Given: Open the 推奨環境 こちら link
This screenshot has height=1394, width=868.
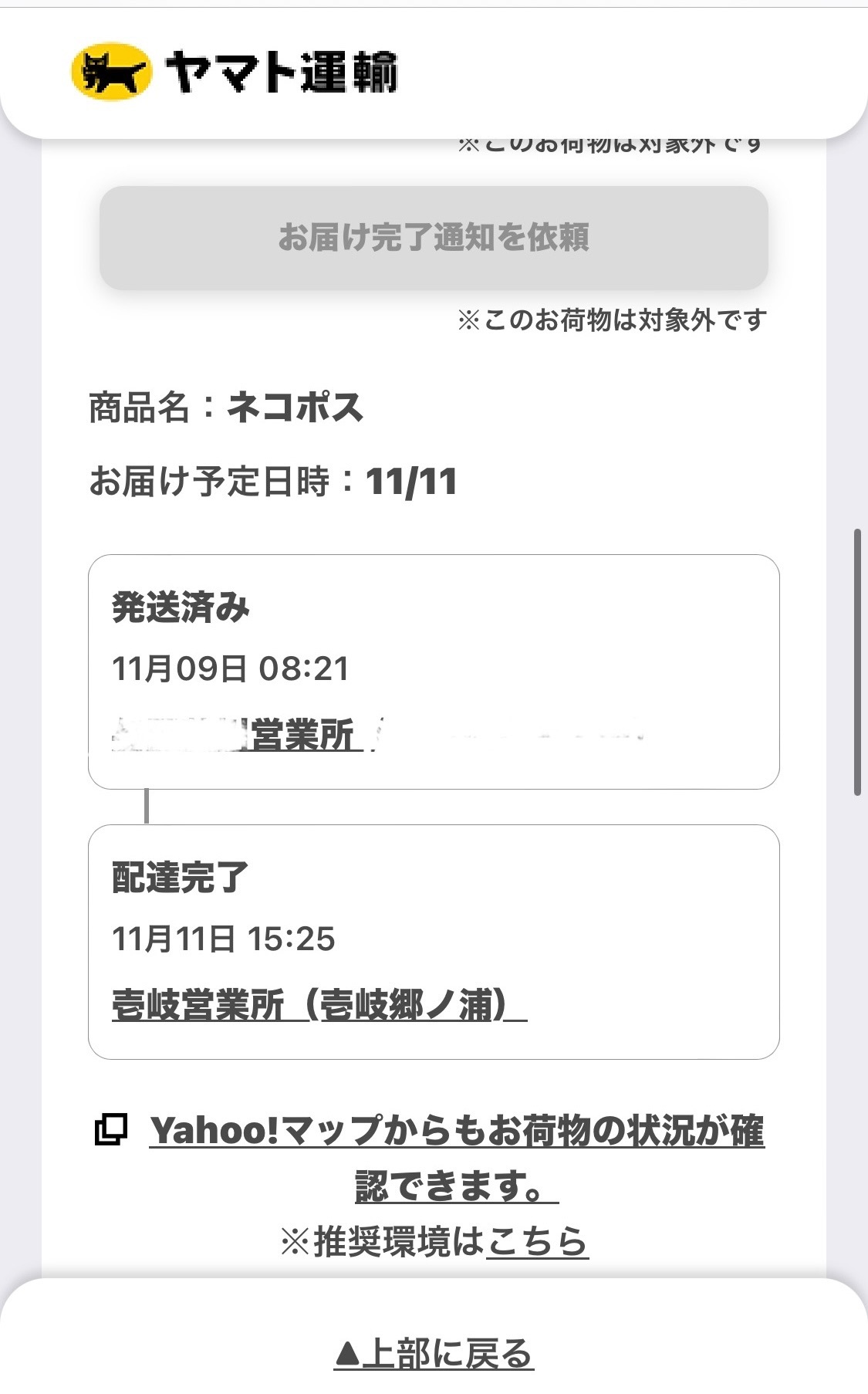Looking at the screenshot, I should pyautogui.click(x=537, y=1242).
